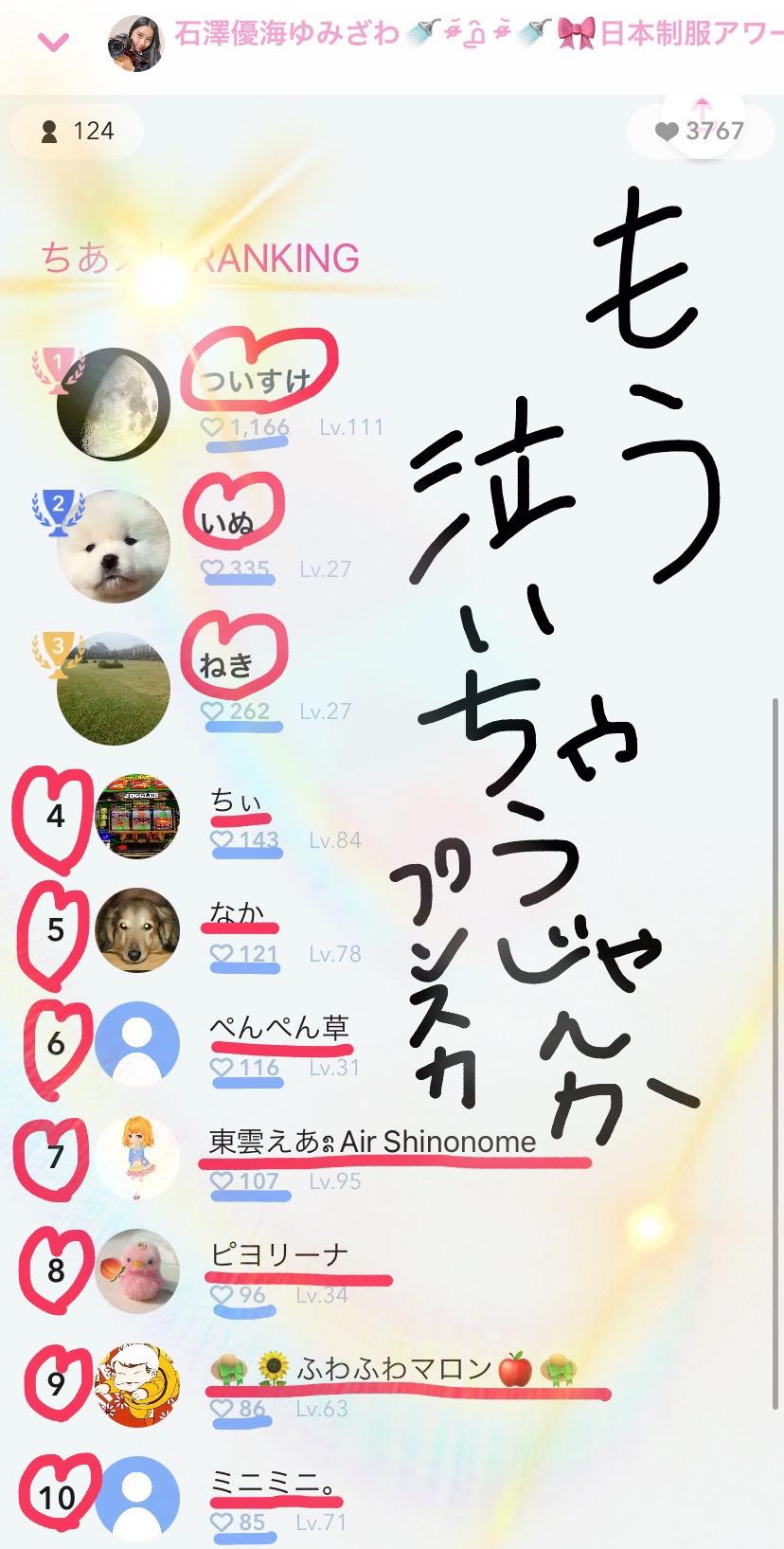Open the ふわふわマロン ranking row
This screenshot has width=784, height=1549.
[x=393, y=1370]
